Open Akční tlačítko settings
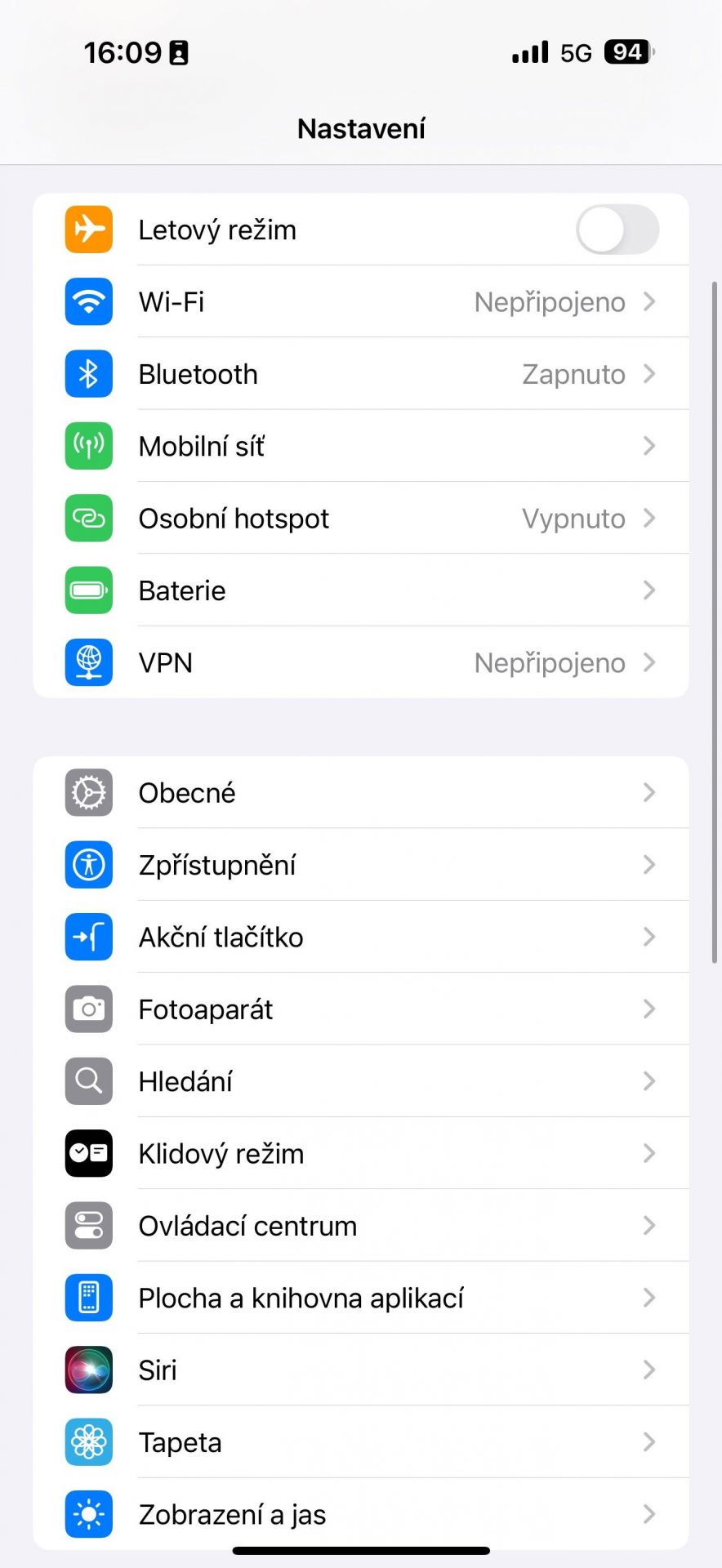This screenshot has height=1568, width=722. click(x=361, y=937)
